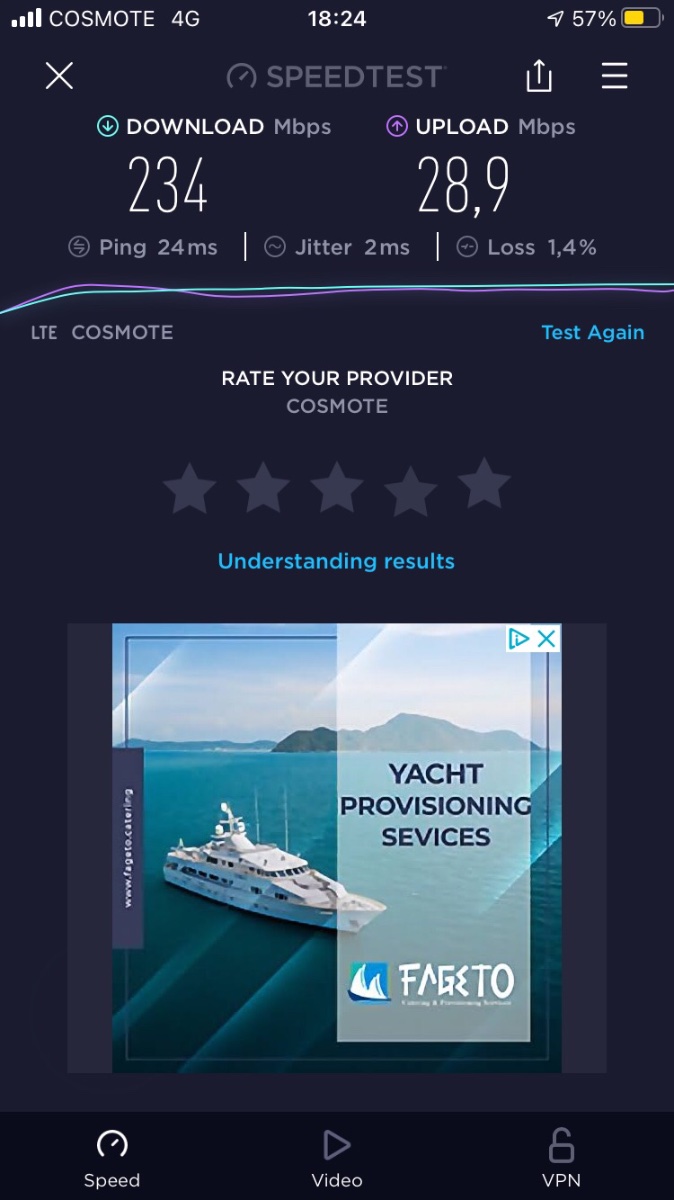Tap Test Again to rerun test
Viewport: 674px width, 1200px height.
[593, 332]
